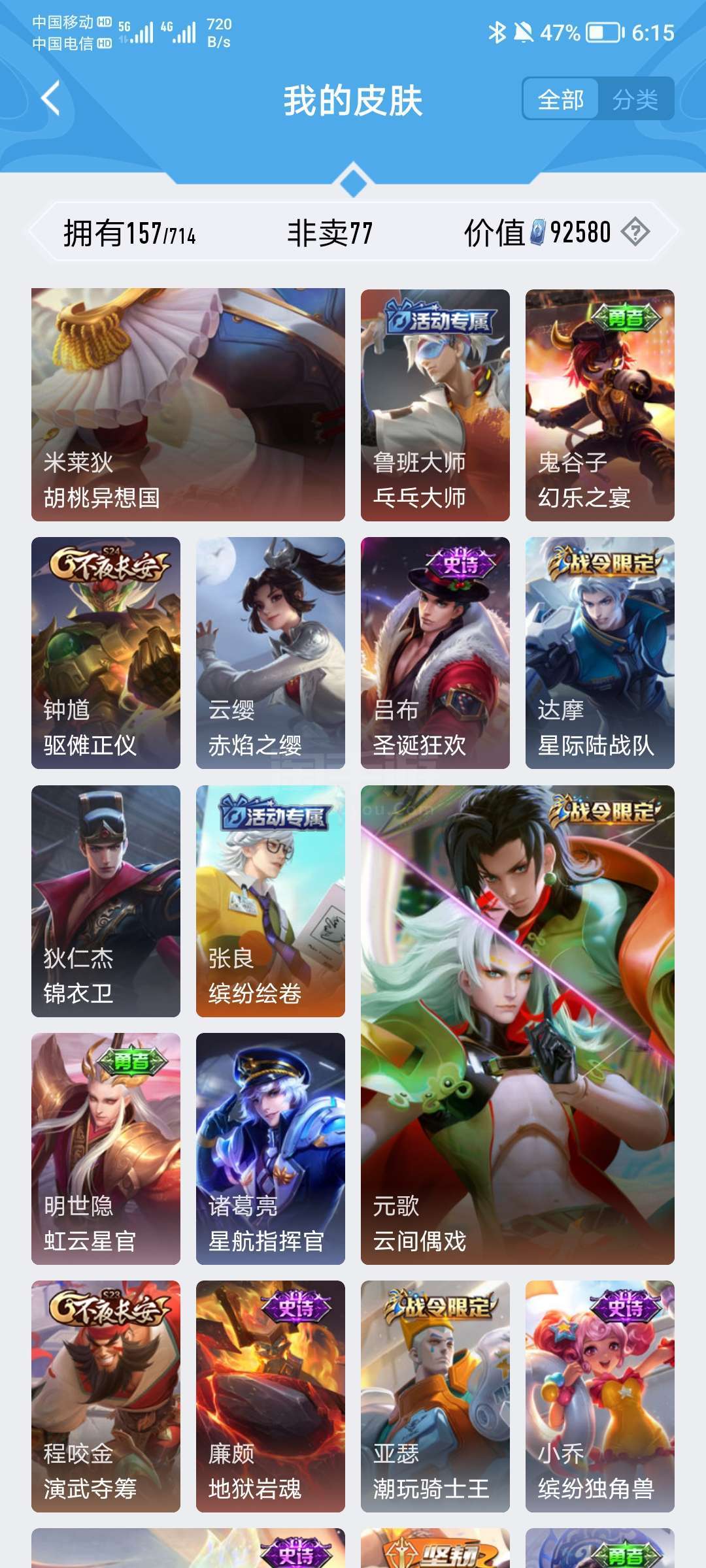
Task: Open the value help question-mark icon
Action: point(635,232)
